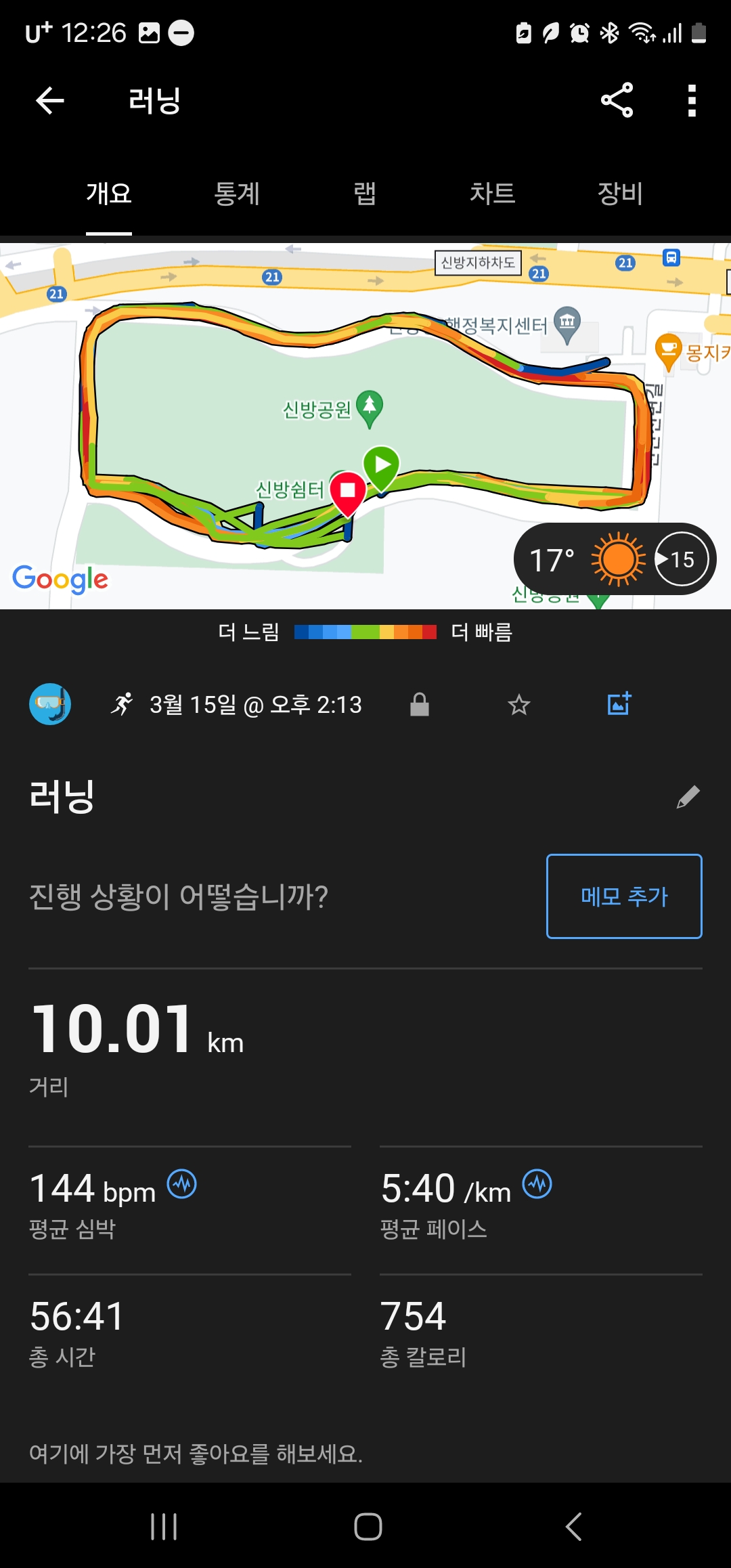Open info icon next to 5:40 /km pace
731x1568 pixels.
click(537, 1184)
